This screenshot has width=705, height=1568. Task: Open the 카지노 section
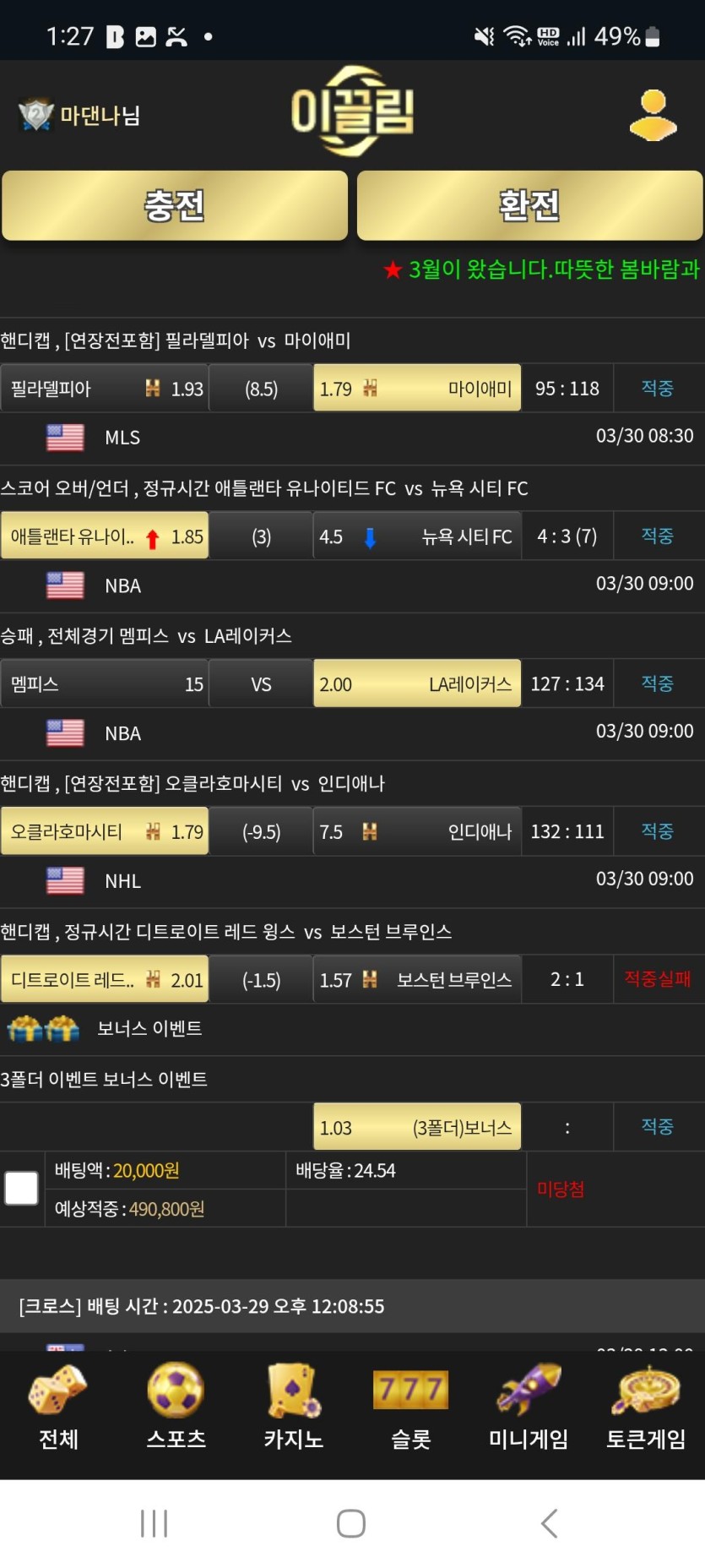tap(293, 1408)
